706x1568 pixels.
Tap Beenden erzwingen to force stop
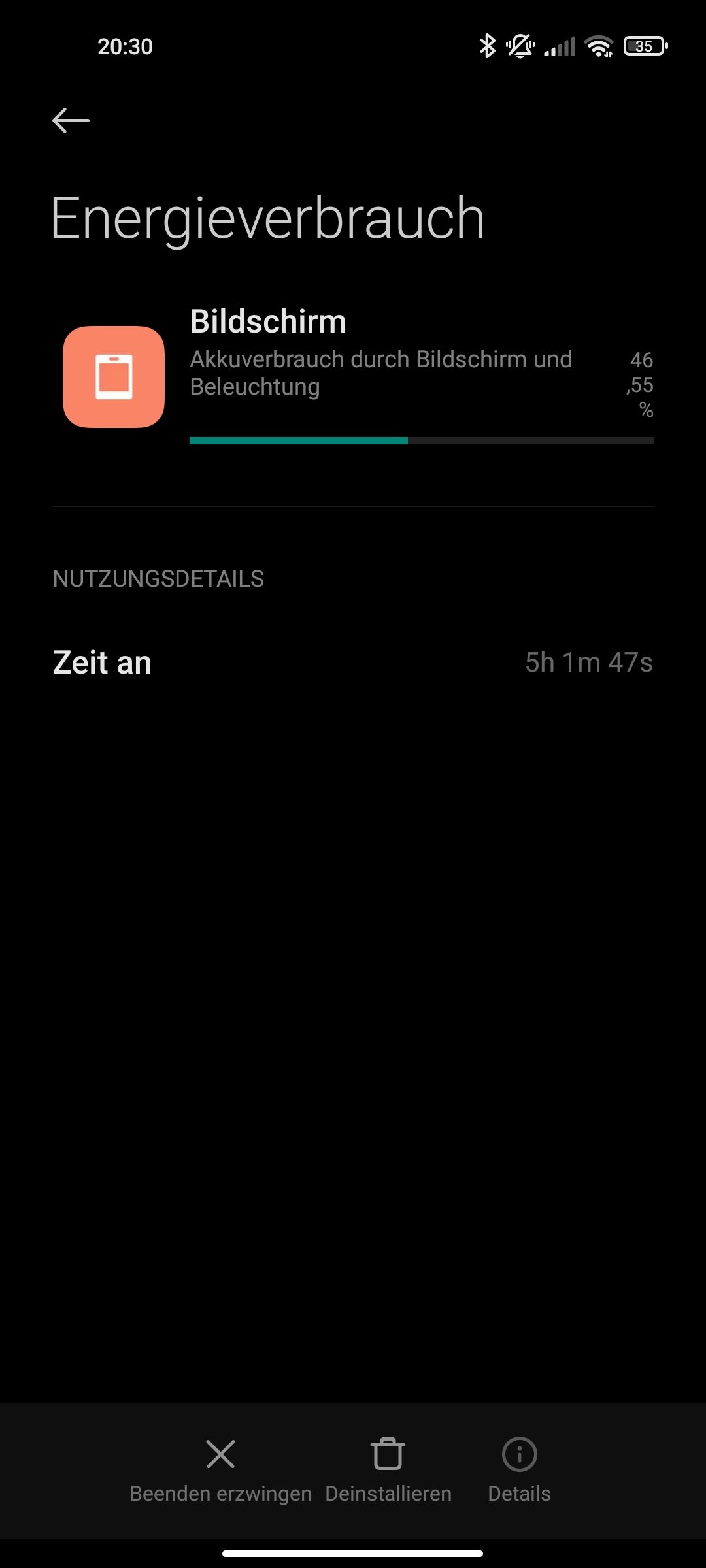(x=220, y=1470)
